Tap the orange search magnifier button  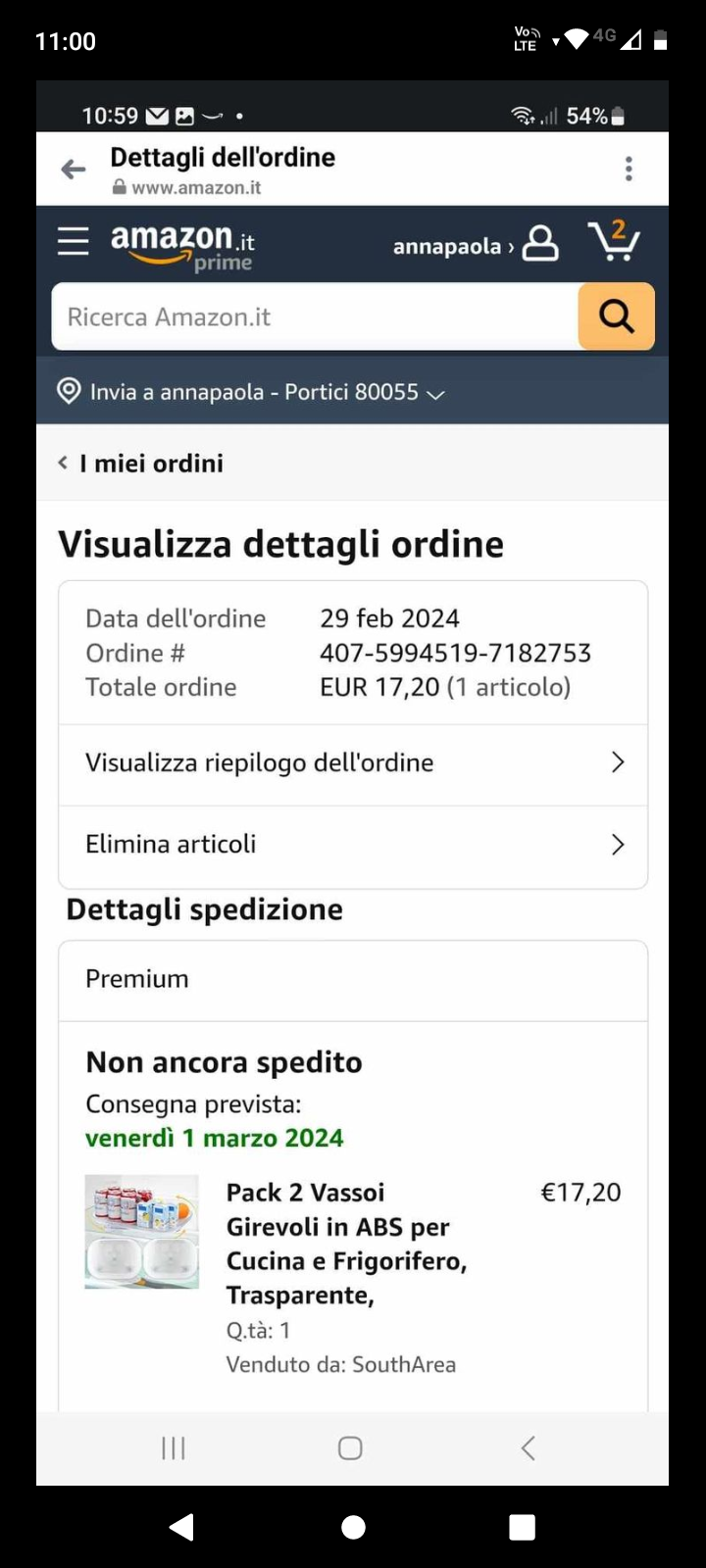pos(616,317)
